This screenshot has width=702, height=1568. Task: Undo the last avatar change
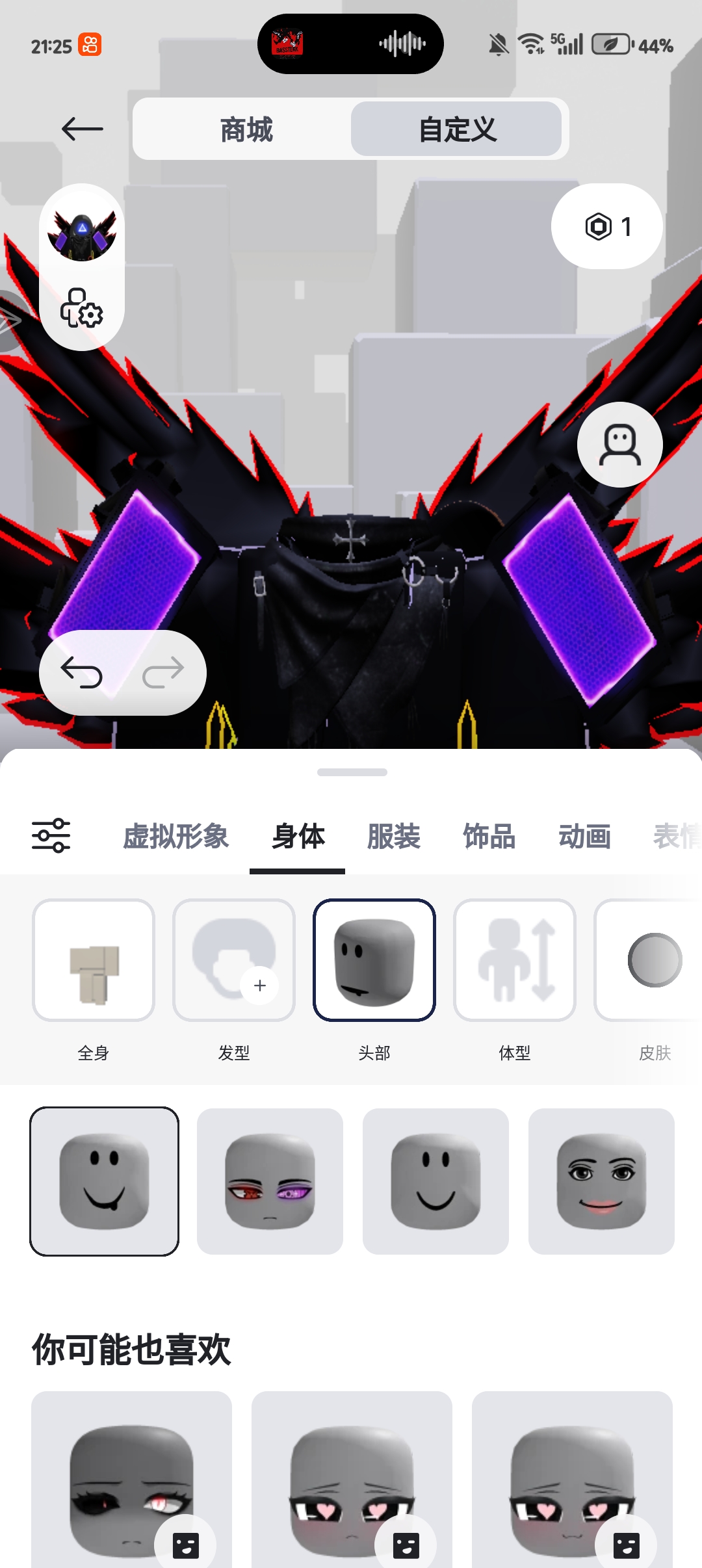pos(82,672)
